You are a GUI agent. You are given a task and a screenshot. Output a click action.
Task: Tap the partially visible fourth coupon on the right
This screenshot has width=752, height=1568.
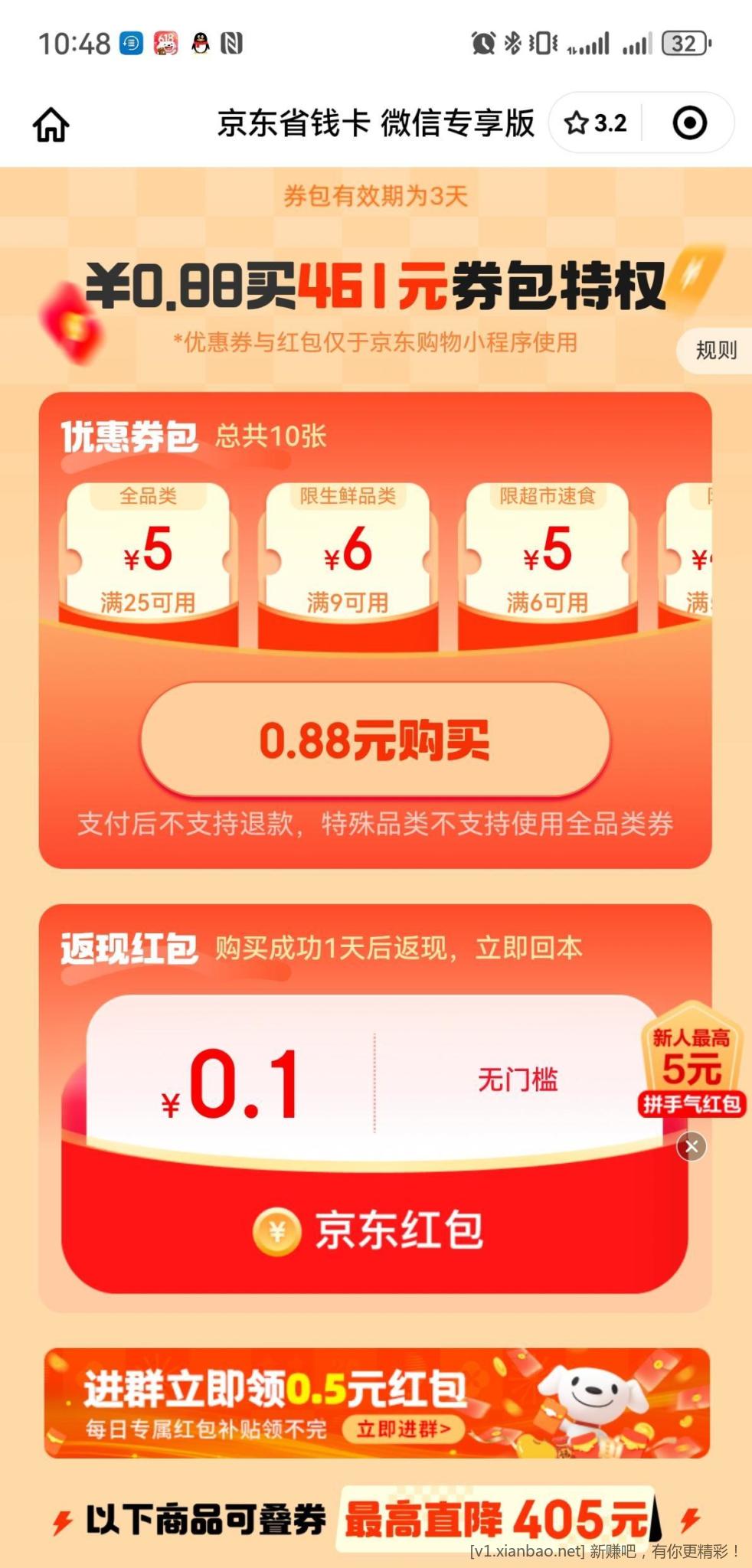[x=703, y=551]
